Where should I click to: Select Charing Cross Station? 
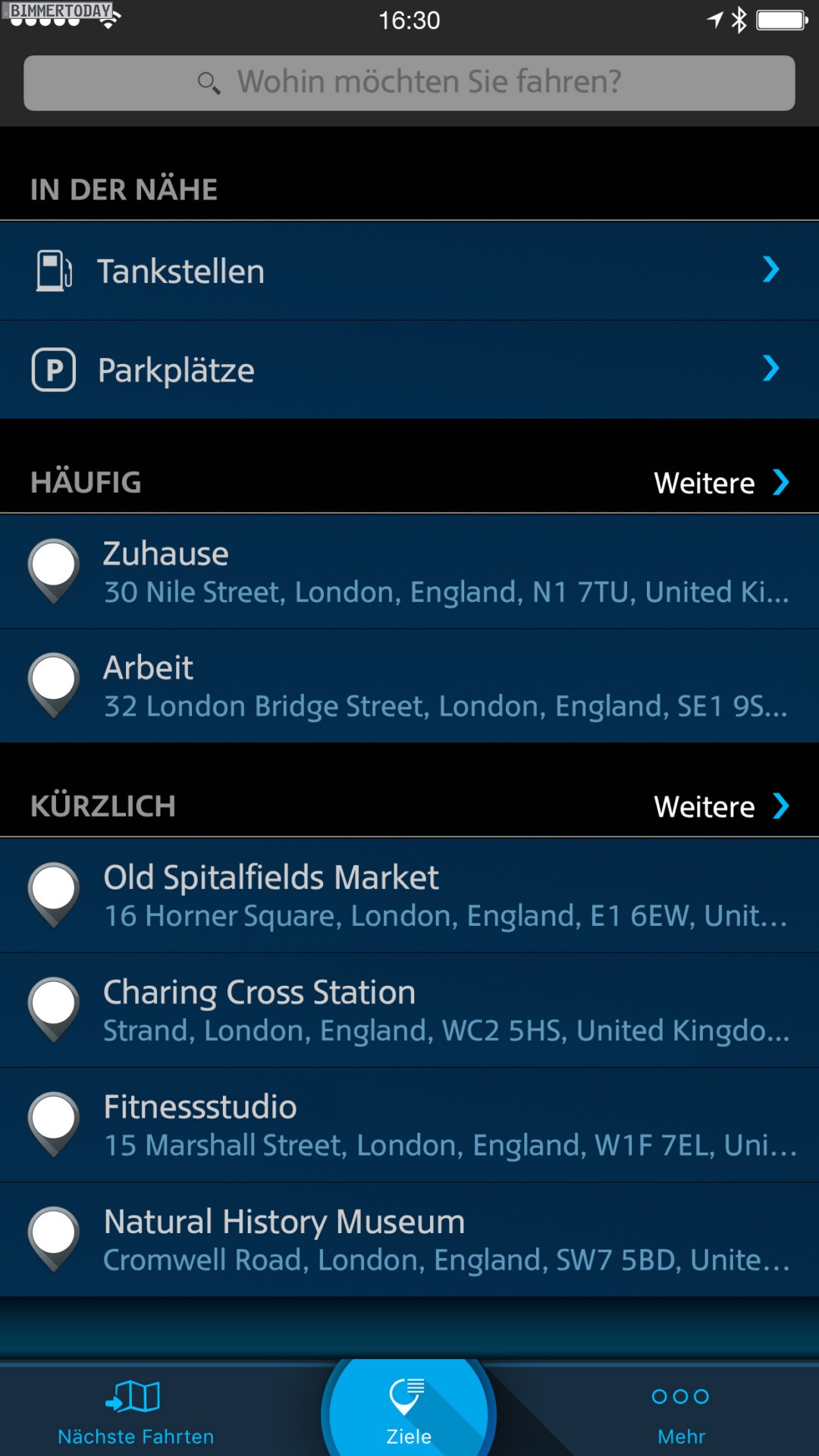(x=409, y=1010)
